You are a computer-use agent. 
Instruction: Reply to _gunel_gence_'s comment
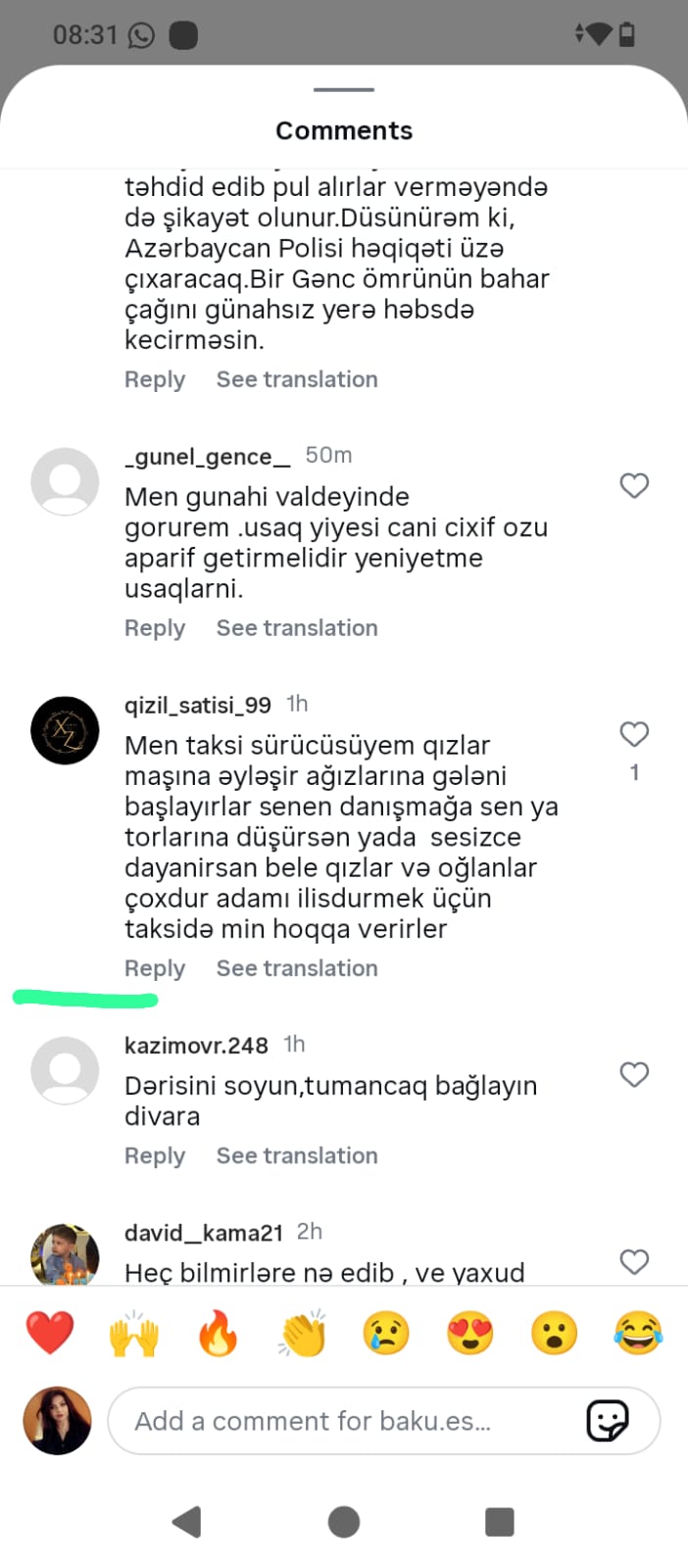155,628
